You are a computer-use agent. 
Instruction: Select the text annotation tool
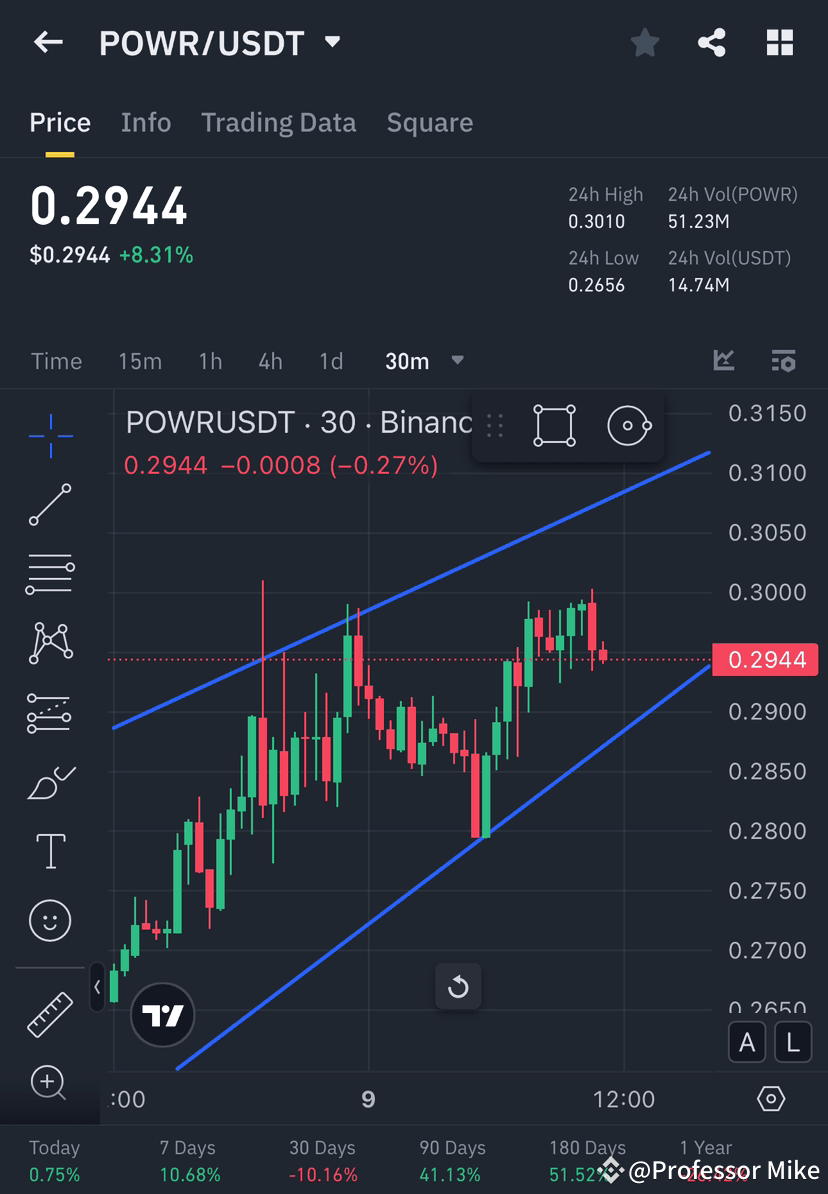[50, 850]
